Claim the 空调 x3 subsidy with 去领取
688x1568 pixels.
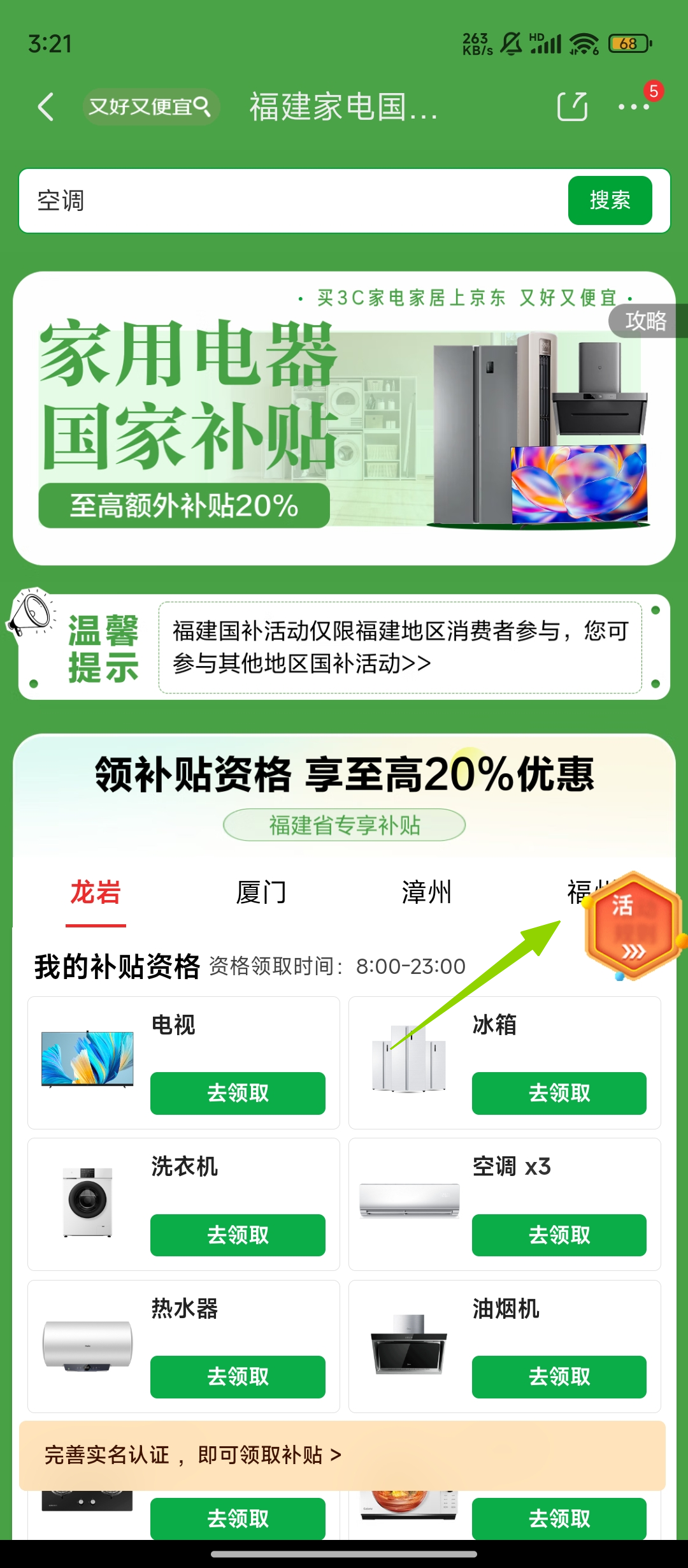tap(559, 1235)
